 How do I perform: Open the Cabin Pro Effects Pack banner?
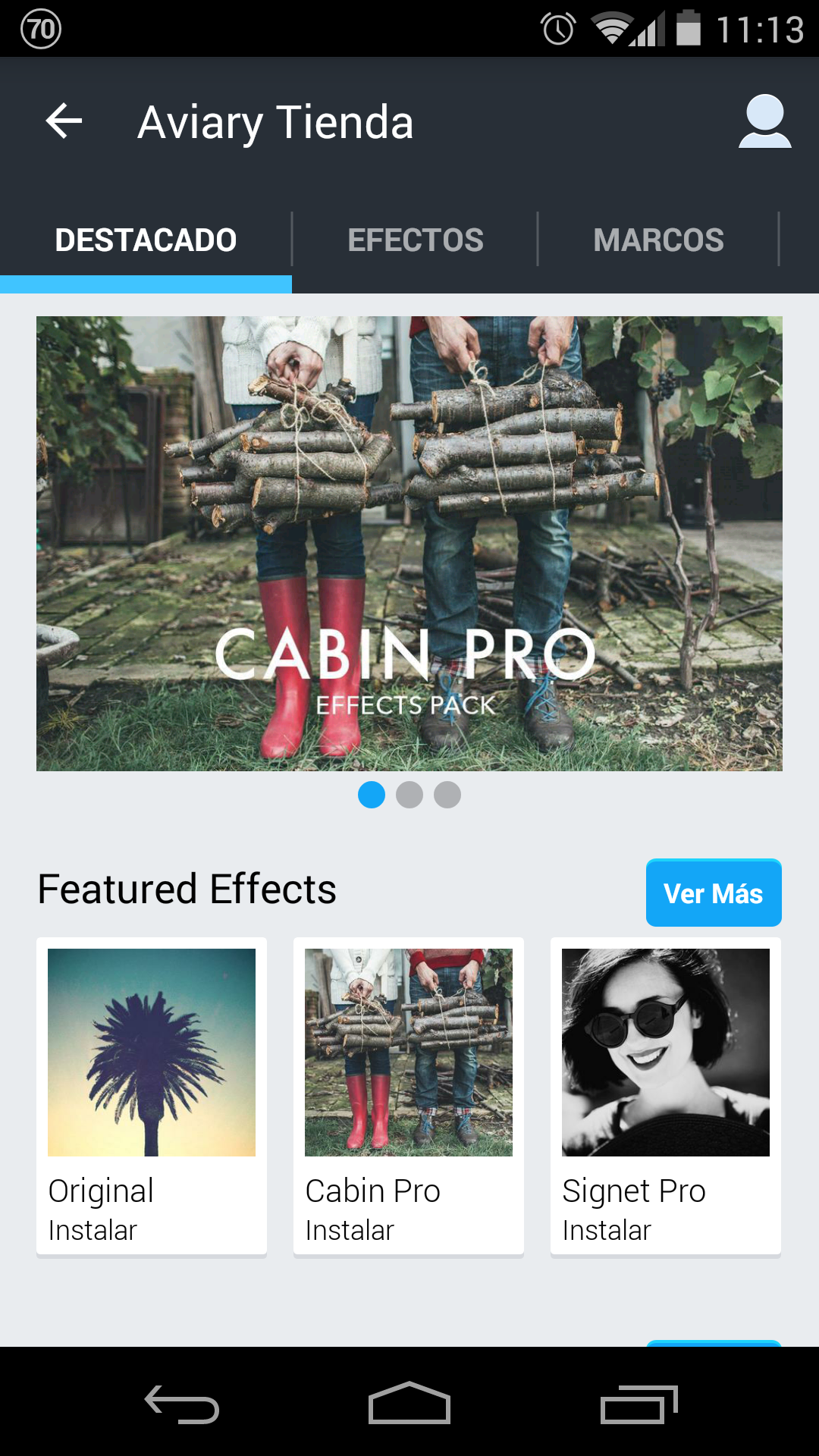pyautogui.click(x=409, y=544)
